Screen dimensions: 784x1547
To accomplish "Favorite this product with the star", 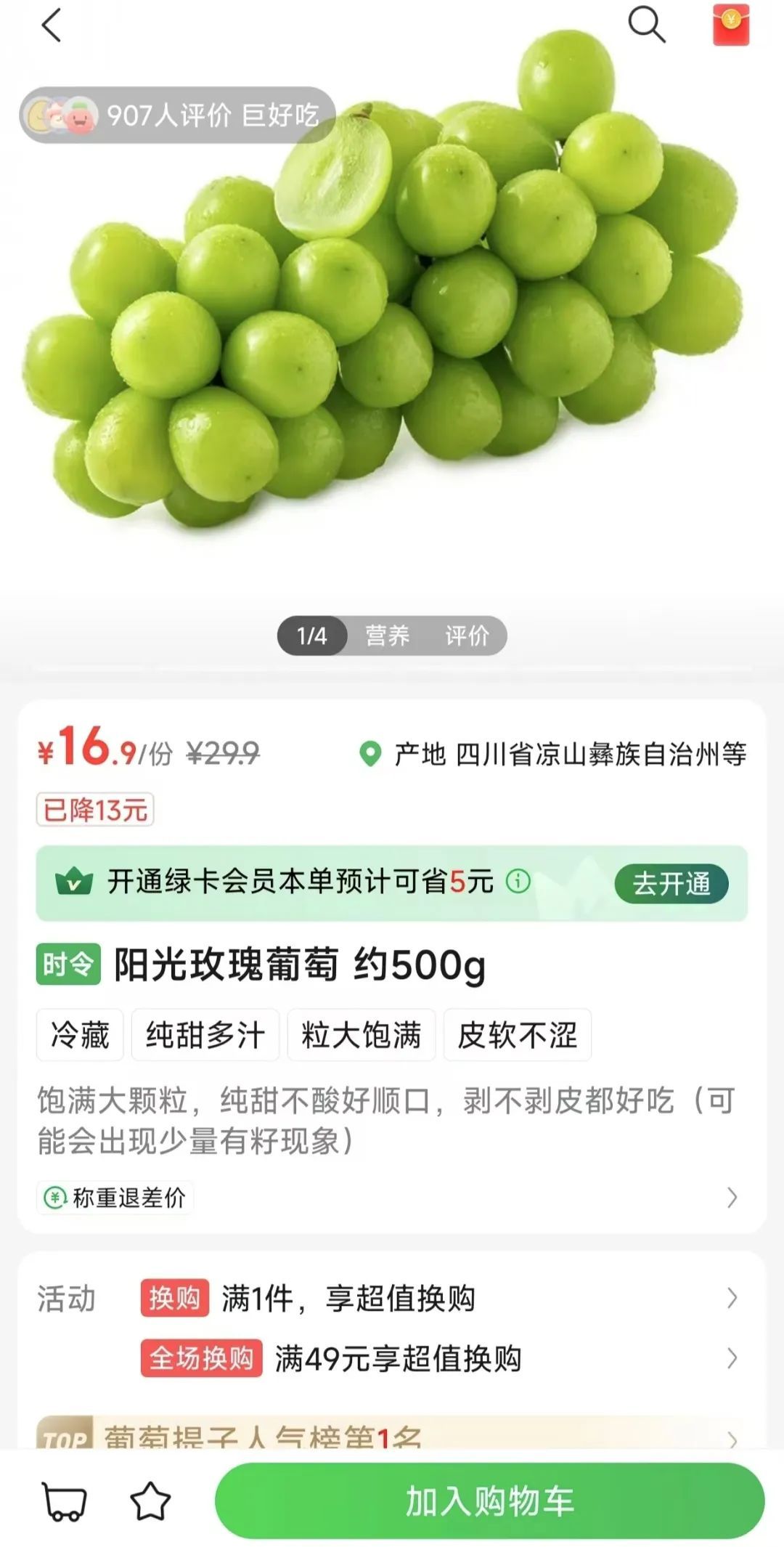I will click(x=150, y=1501).
